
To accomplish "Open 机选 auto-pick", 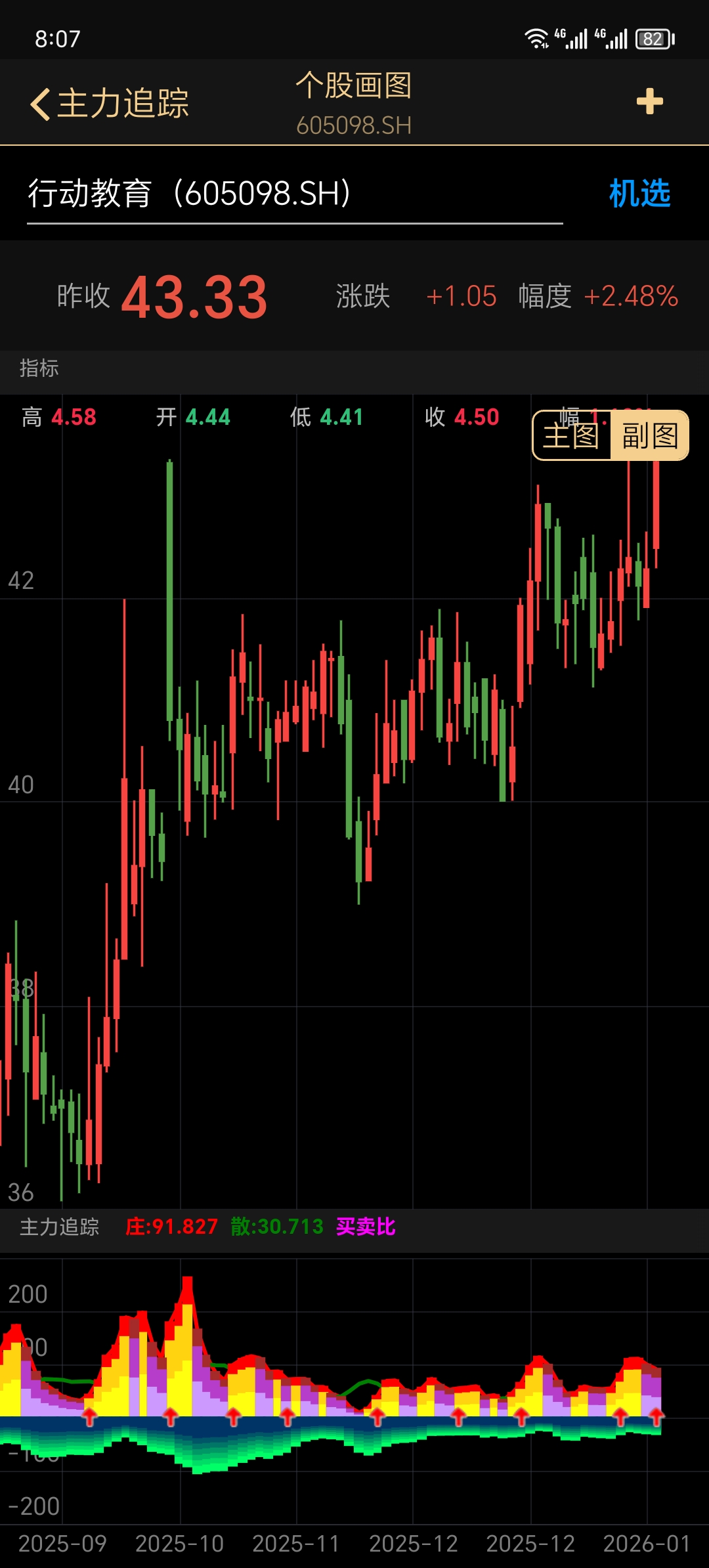I will (x=639, y=194).
